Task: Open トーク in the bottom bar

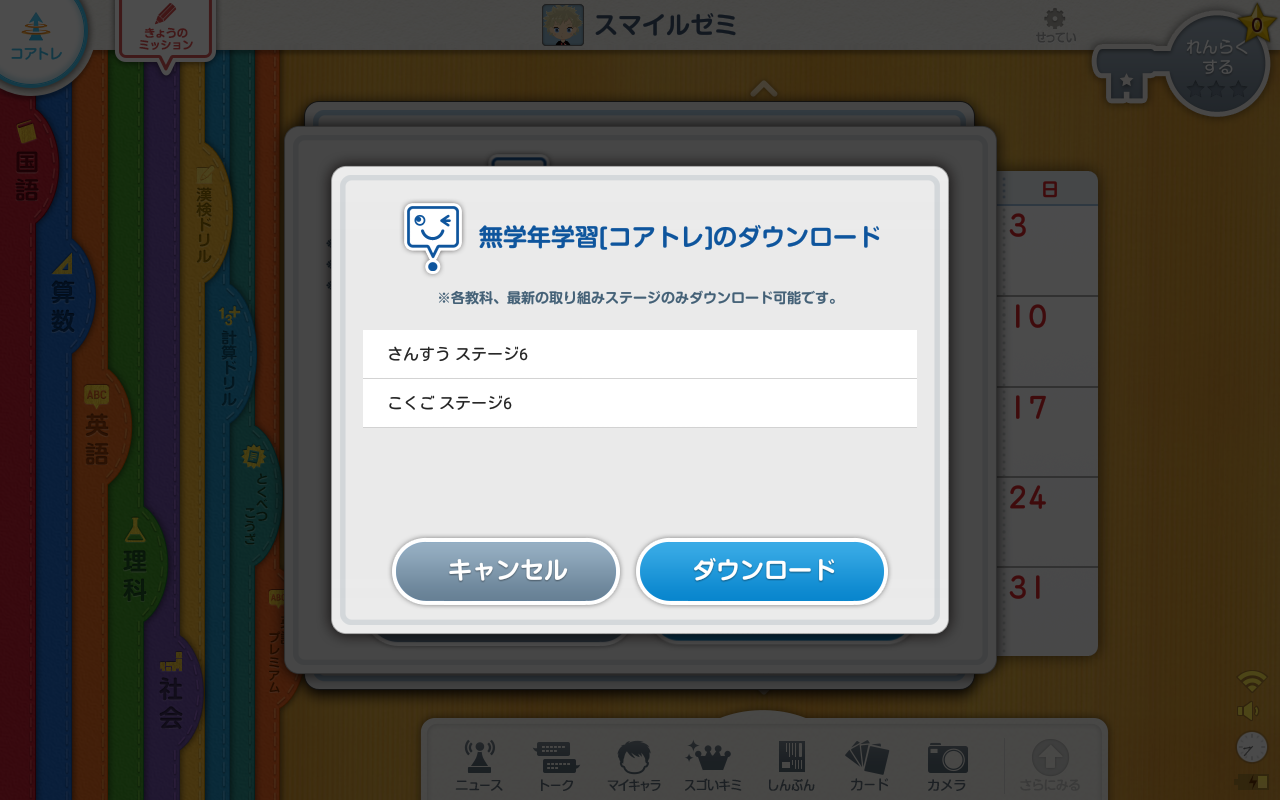Action: 555,766
